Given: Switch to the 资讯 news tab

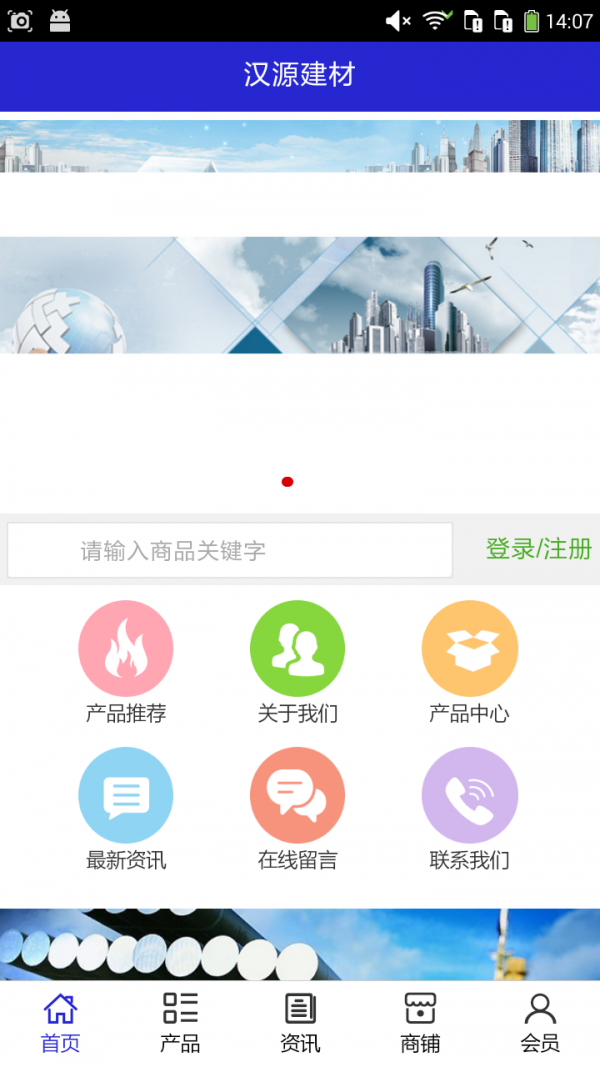Looking at the screenshot, I should [x=300, y=1022].
